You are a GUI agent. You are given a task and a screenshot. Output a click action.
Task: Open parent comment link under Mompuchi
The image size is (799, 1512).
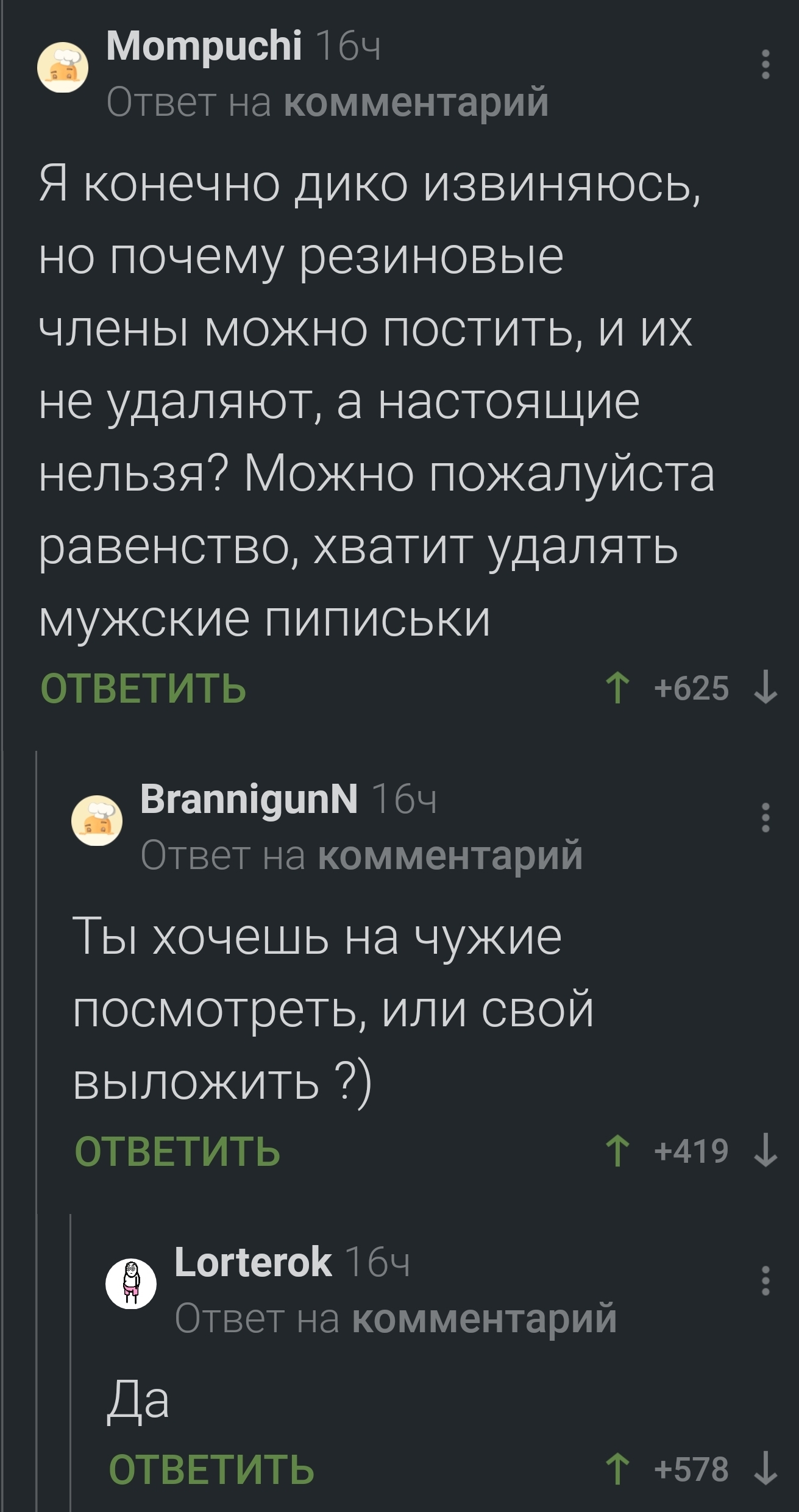[416, 102]
